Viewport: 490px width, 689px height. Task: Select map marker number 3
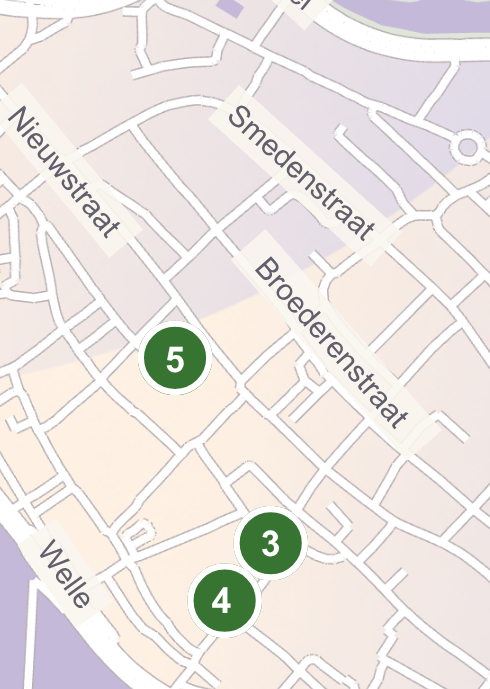point(270,543)
